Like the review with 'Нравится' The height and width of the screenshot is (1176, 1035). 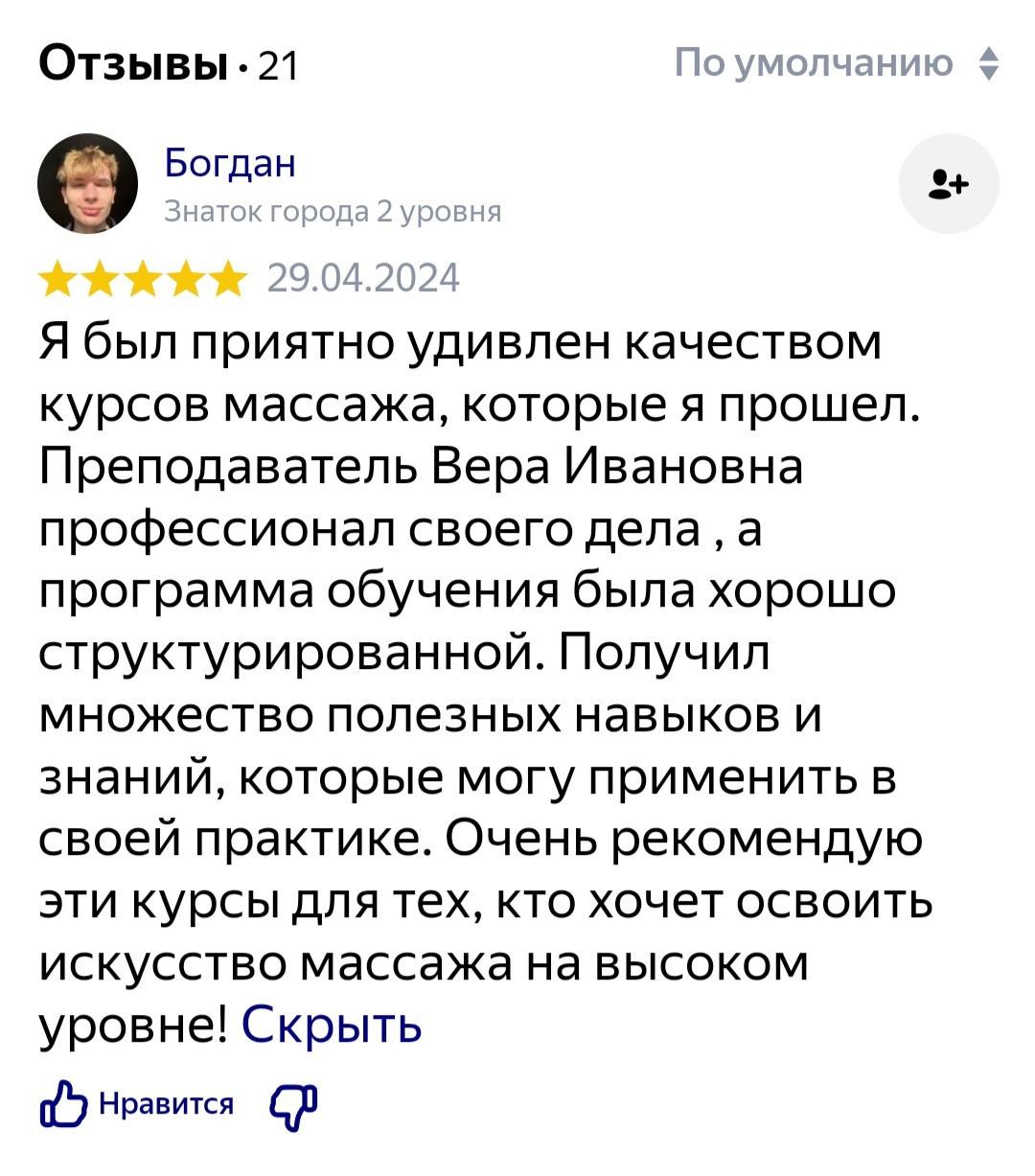(x=137, y=1104)
